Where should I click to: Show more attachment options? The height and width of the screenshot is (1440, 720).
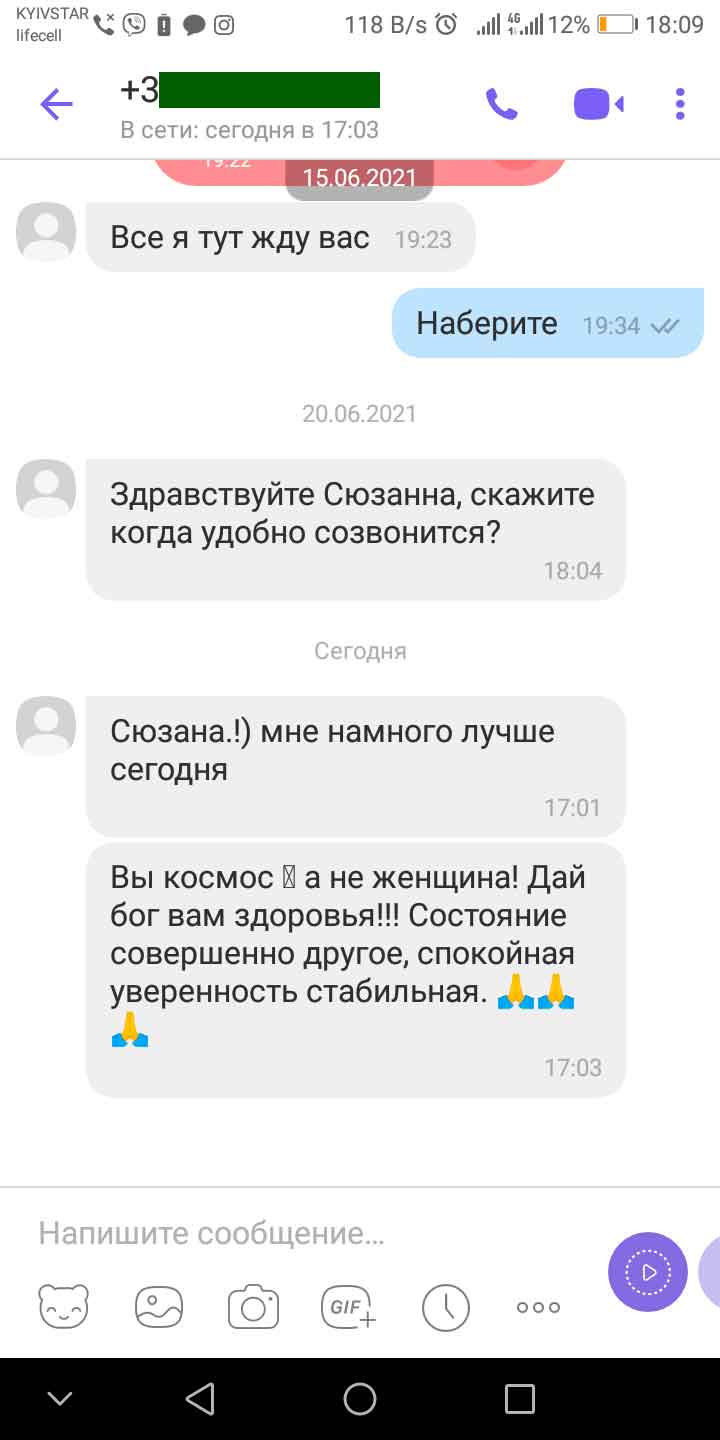(538, 1306)
